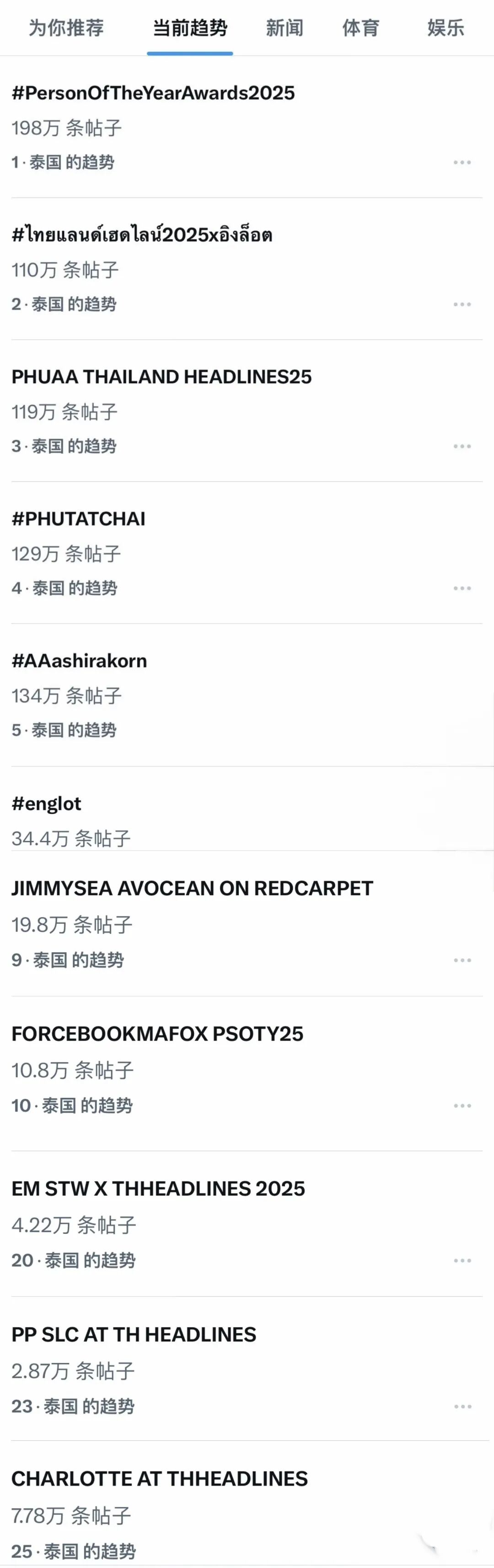Open the menu for JIMMYSEA AVOCEAN ON REDCARPET
The height and width of the screenshot is (1568, 494).
click(462, 960)
